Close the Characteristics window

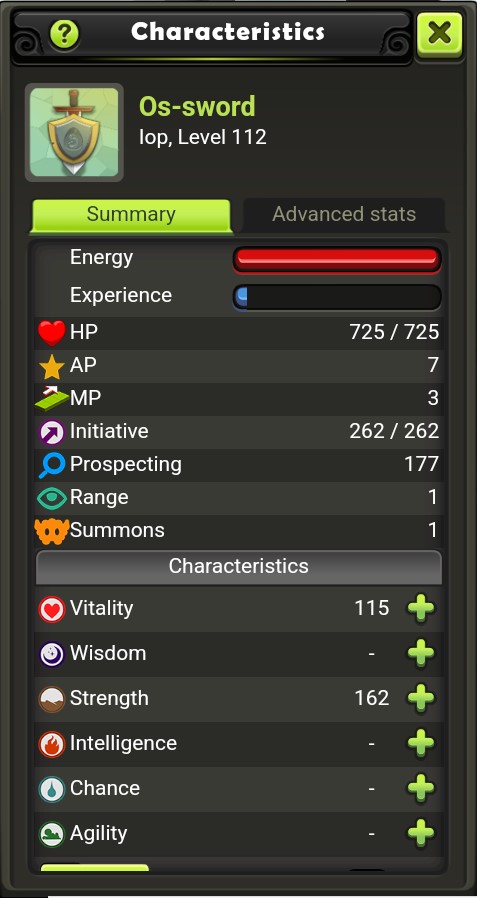(x=439, y=34)
